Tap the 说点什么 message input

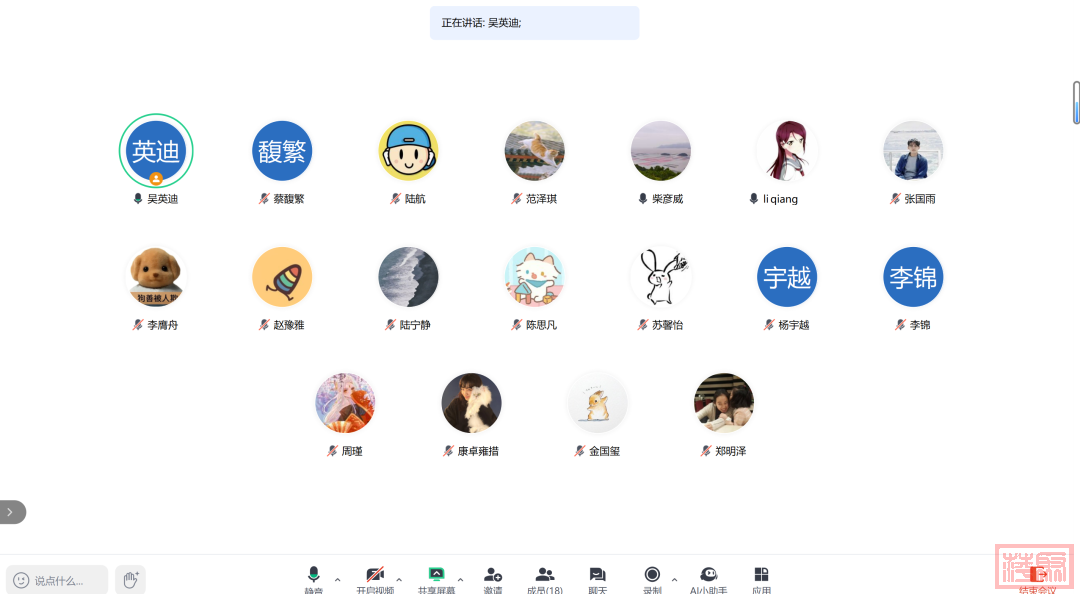(x=58, y=580)
